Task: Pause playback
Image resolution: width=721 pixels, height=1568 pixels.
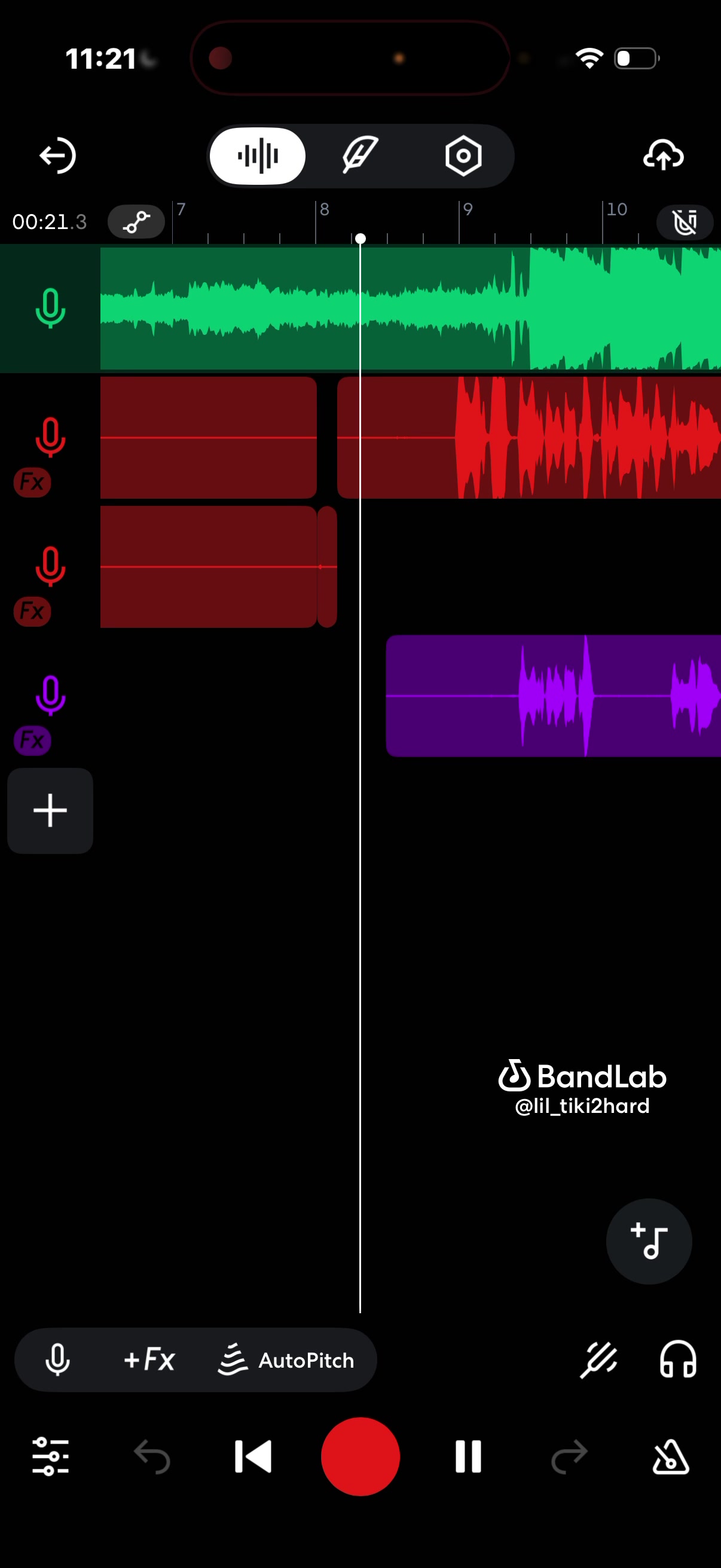Action: [x=468, y=1456]
